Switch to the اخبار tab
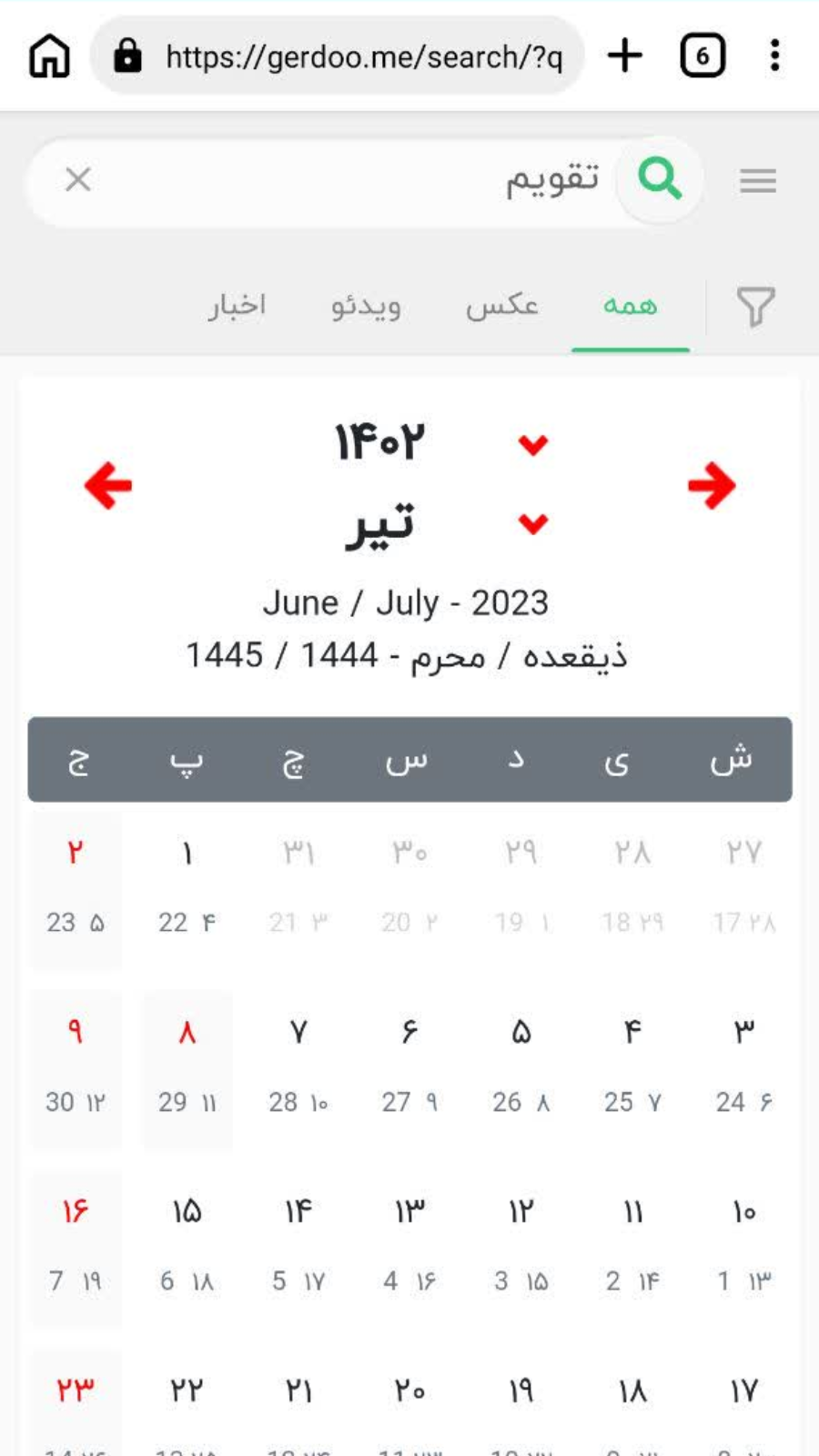 coord(237,307)
